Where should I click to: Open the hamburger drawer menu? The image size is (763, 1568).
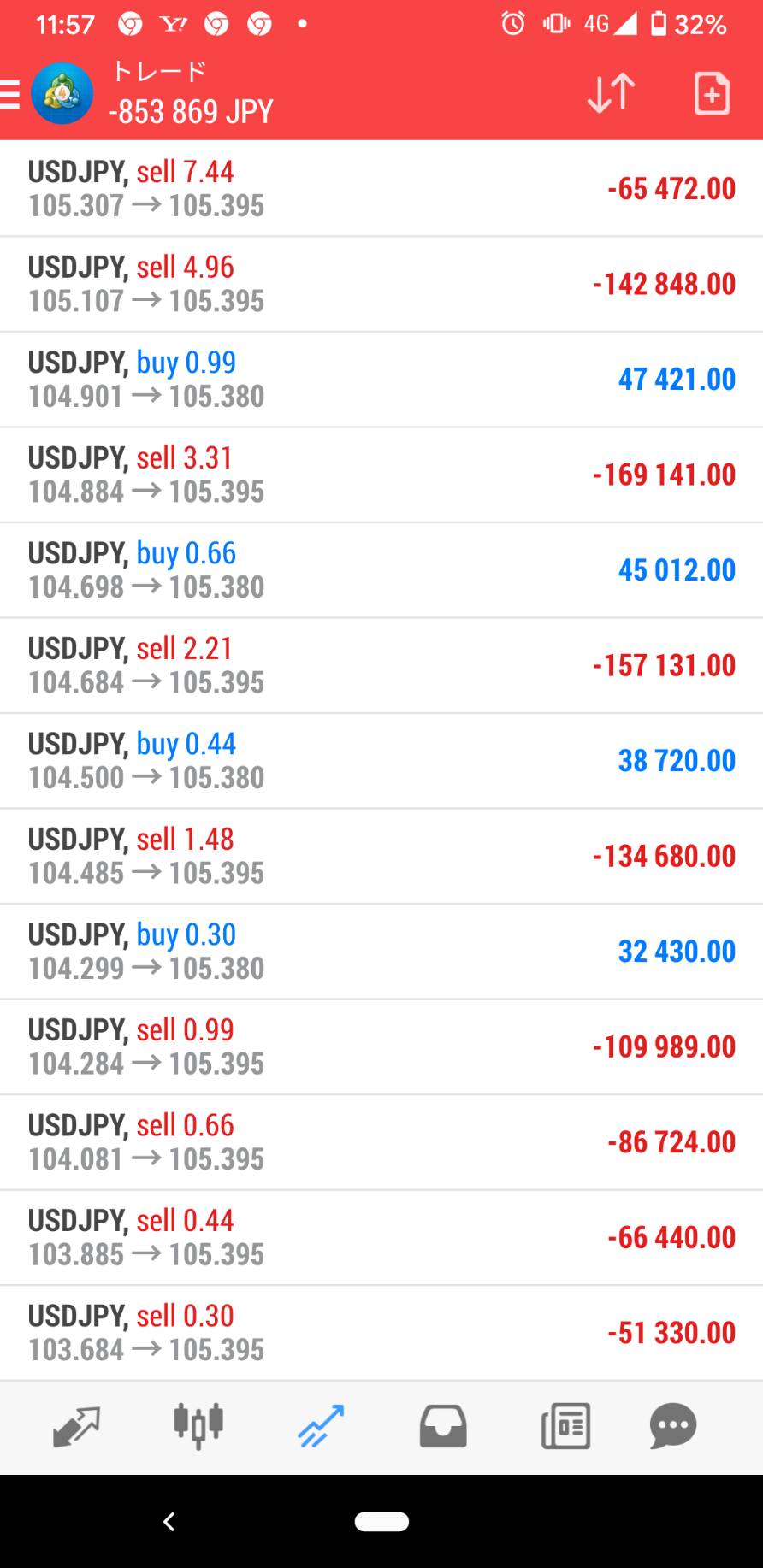[9, 94]
